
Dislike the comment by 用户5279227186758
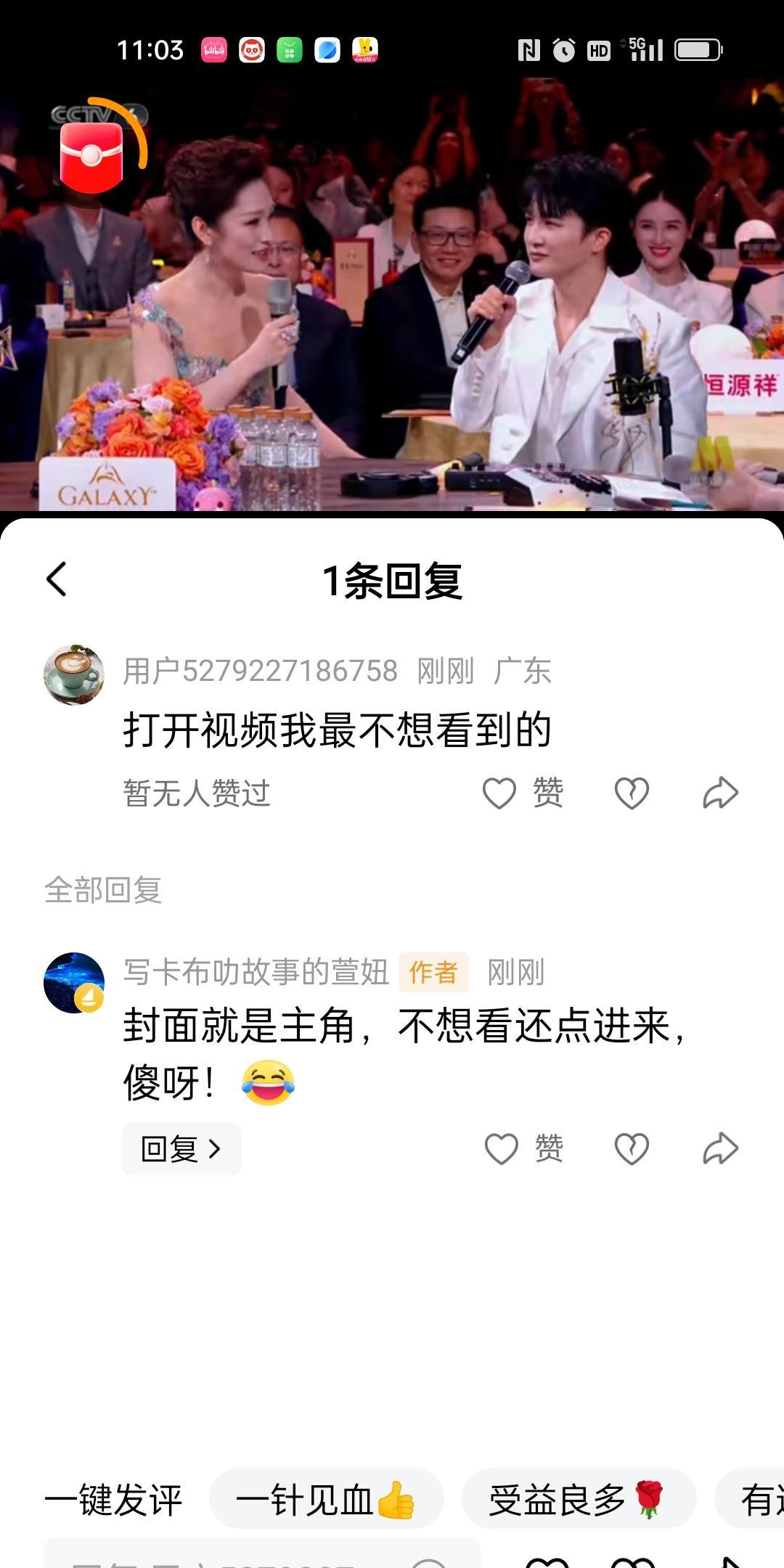(x=632, y=793)
